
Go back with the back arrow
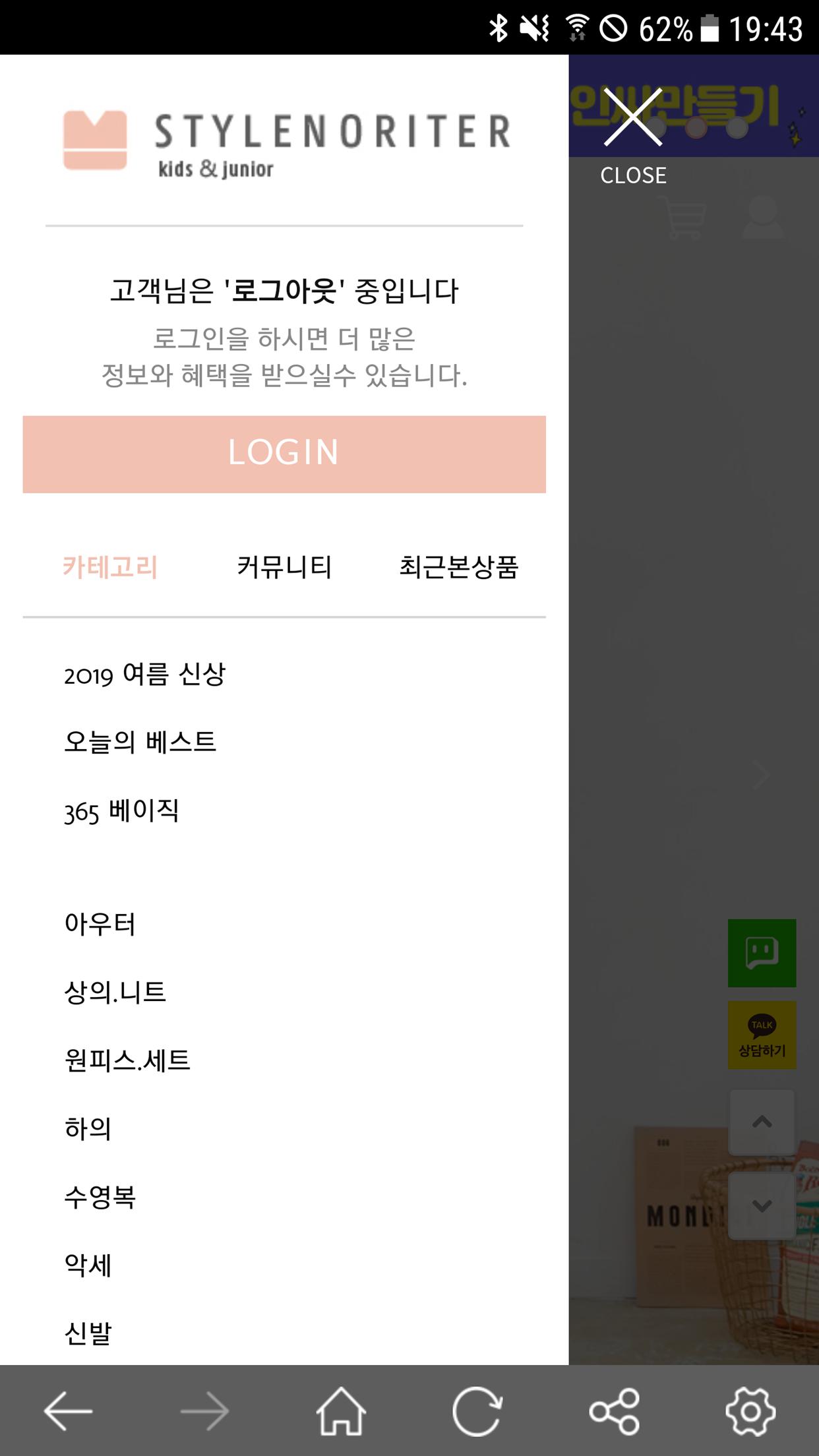(68, 1411)
